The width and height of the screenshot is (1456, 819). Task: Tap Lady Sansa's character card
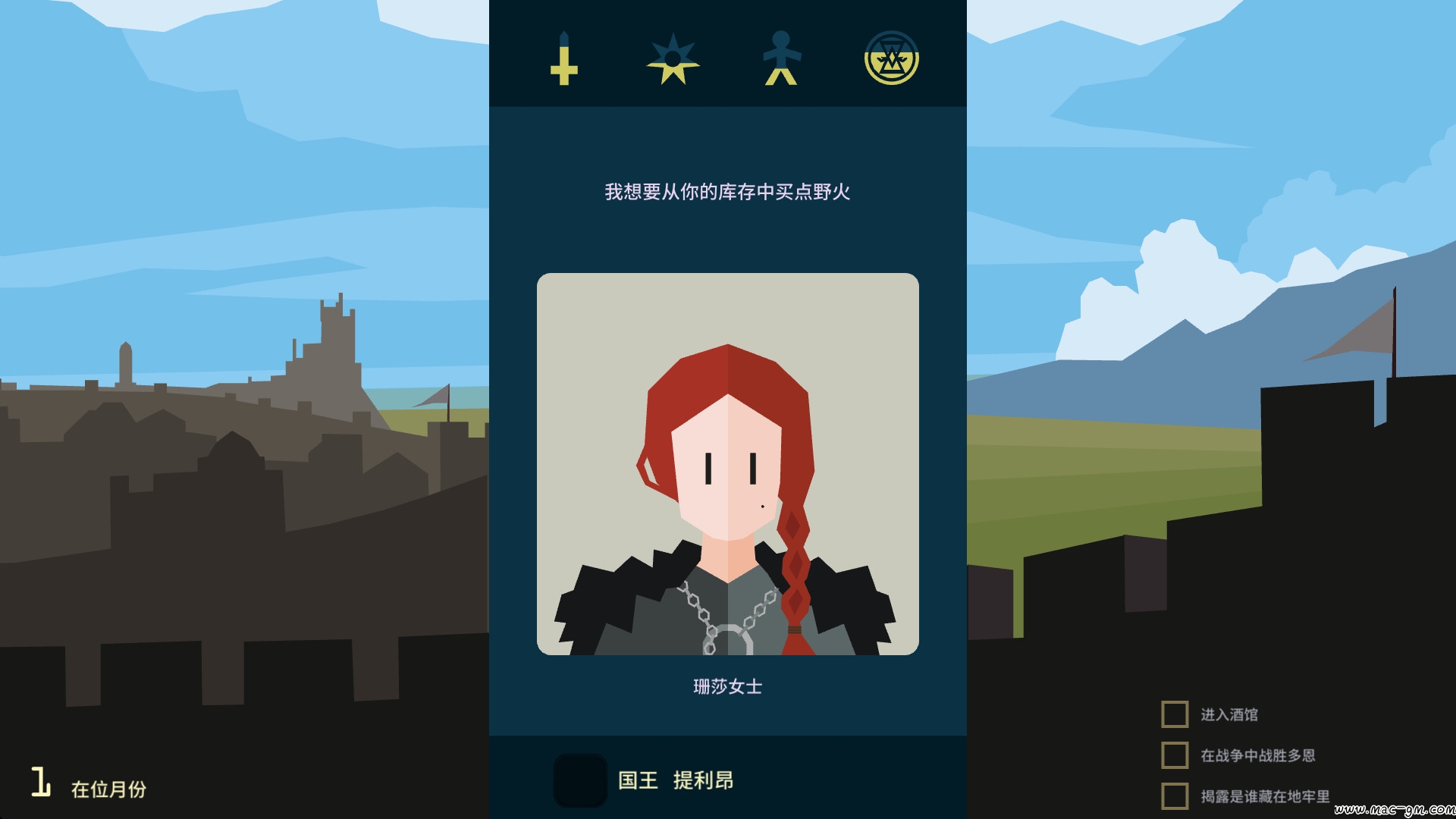[727, 463]
